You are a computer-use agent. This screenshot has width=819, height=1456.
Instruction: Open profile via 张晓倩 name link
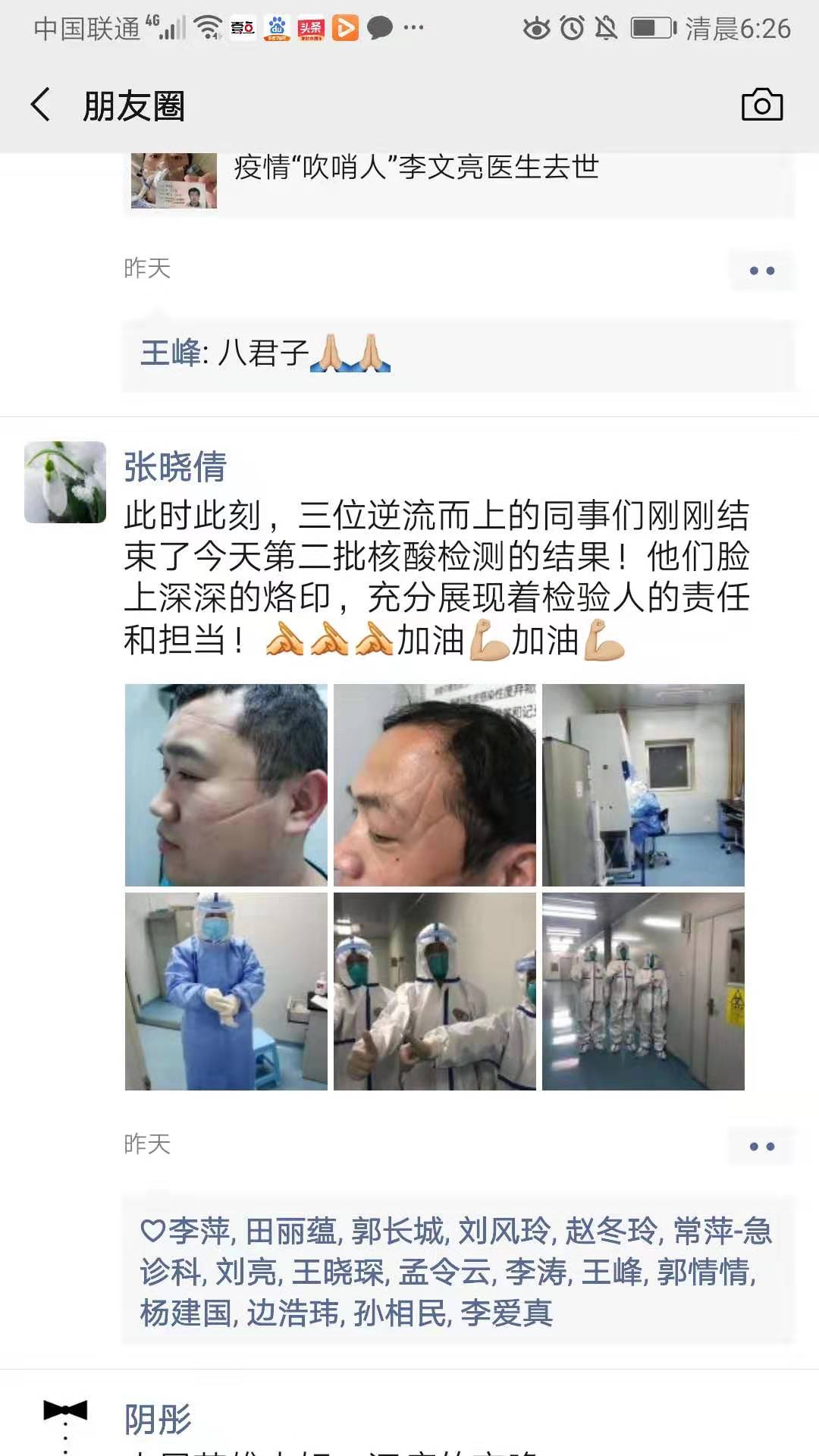[175, 466]
